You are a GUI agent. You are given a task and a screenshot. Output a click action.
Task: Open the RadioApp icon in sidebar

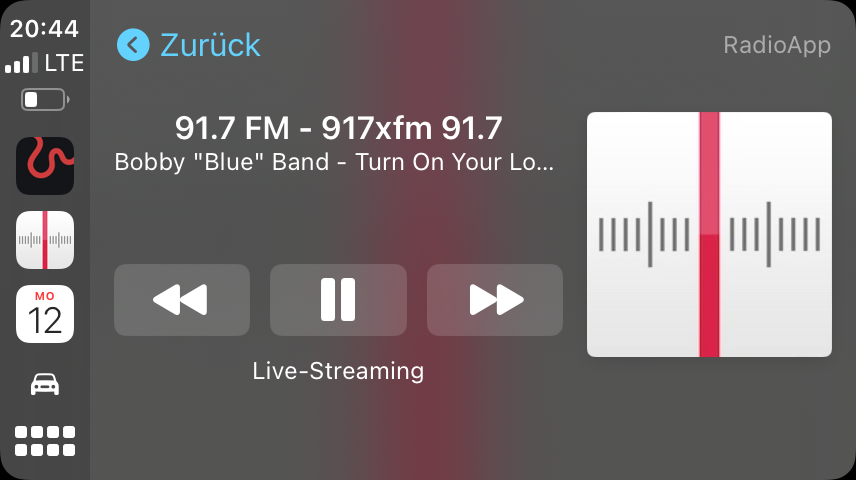click(45, 240)
